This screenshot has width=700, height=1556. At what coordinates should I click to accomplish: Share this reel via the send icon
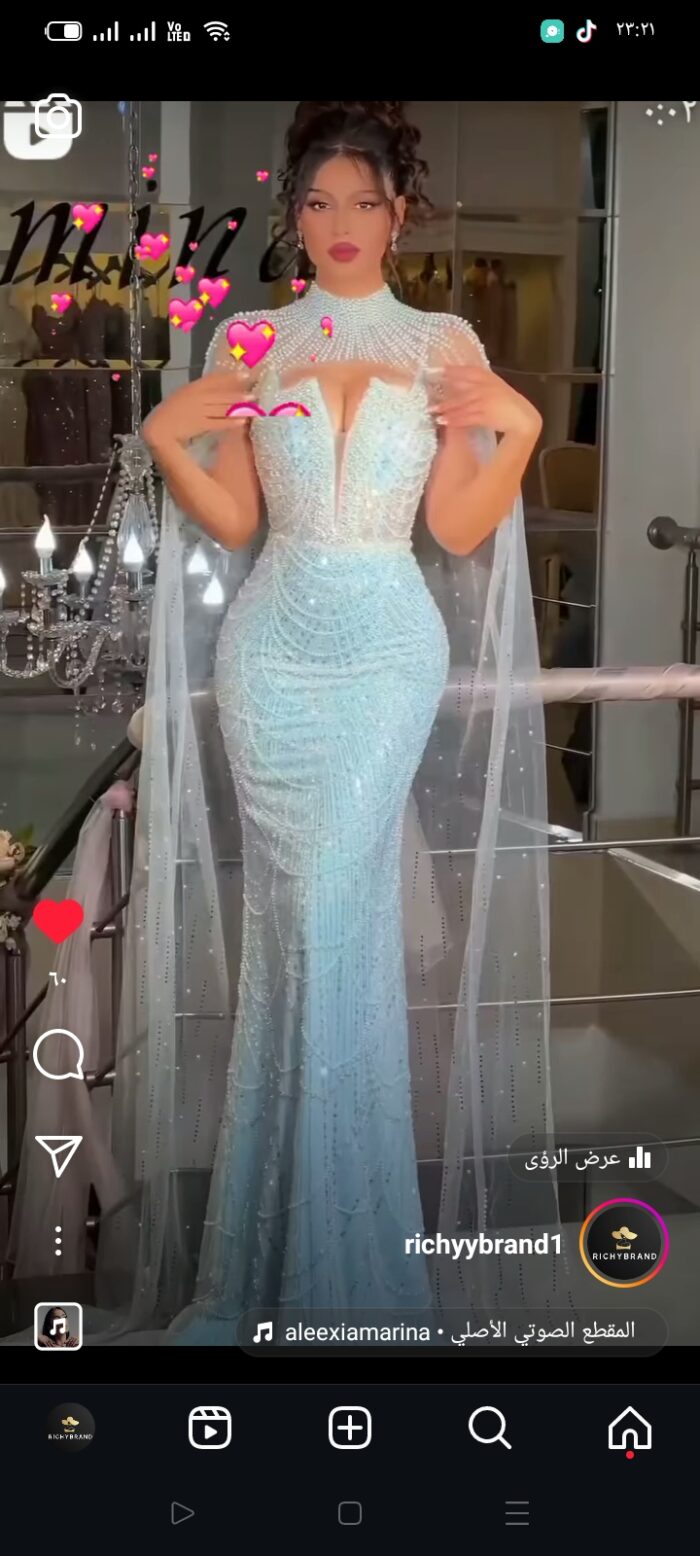58,1155
